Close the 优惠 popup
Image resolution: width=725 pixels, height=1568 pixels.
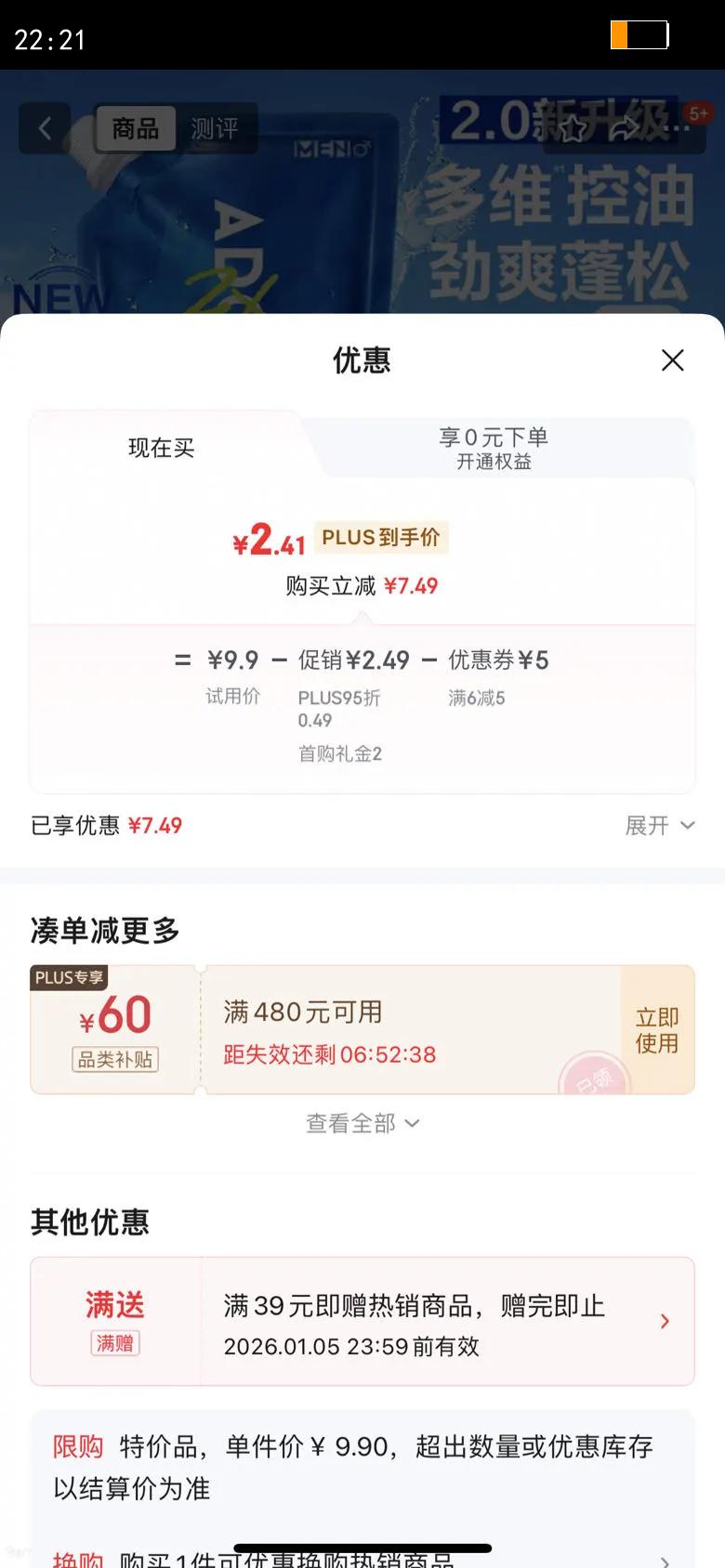[x=673, y=360]
